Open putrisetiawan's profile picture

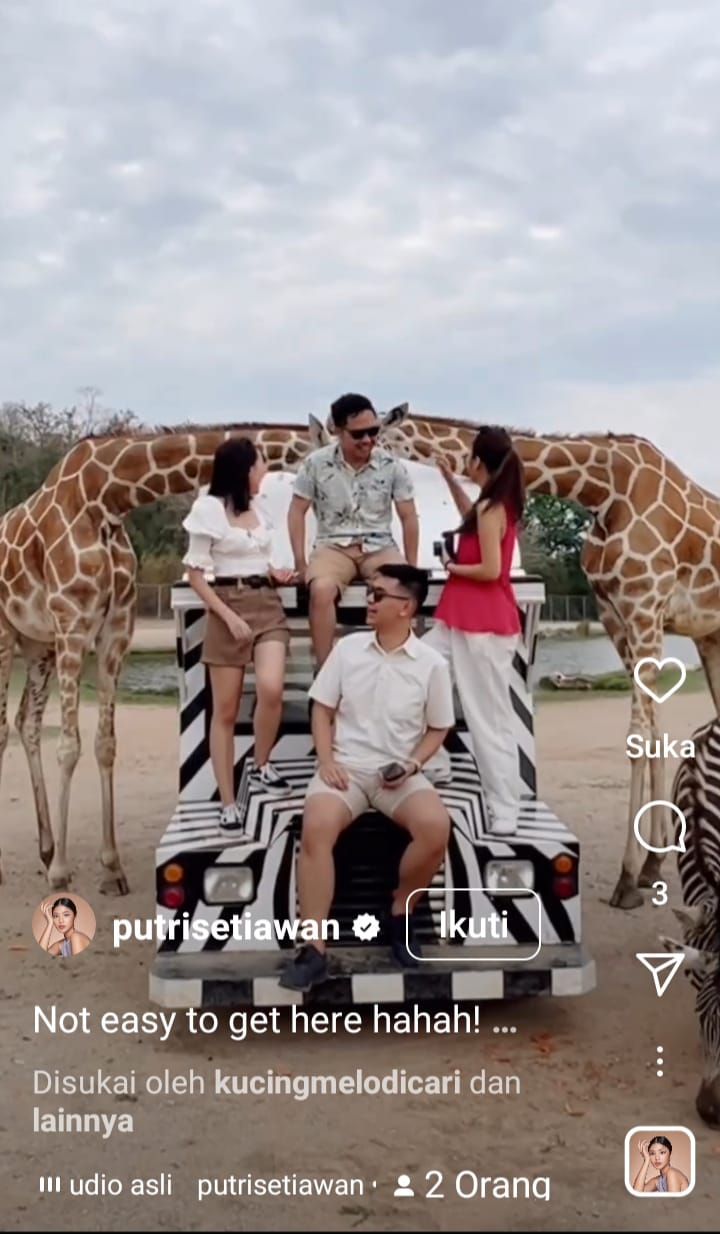tap(64, 925)
